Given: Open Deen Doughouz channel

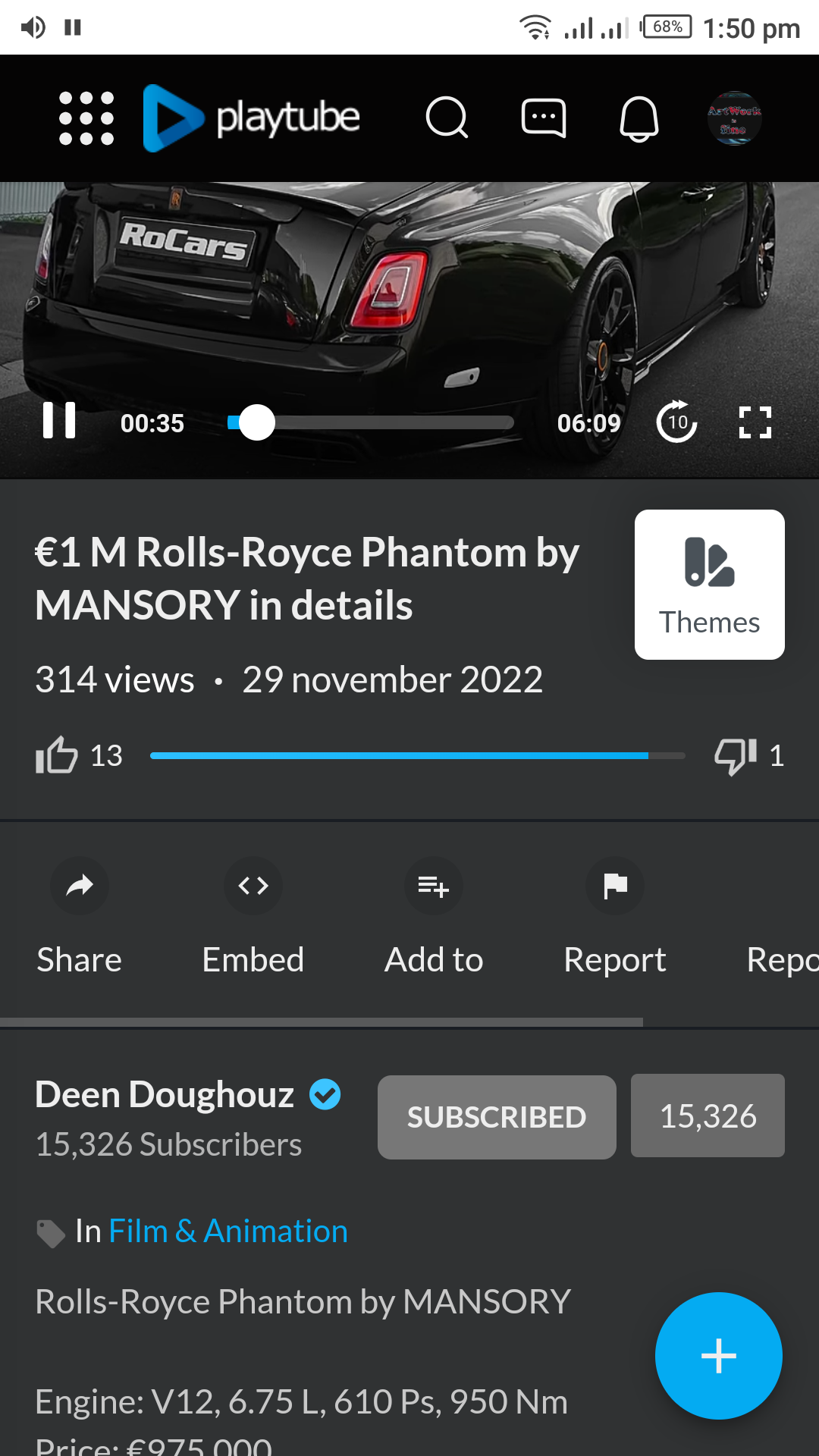Looking at the screenshot, I should (165, 1095).
